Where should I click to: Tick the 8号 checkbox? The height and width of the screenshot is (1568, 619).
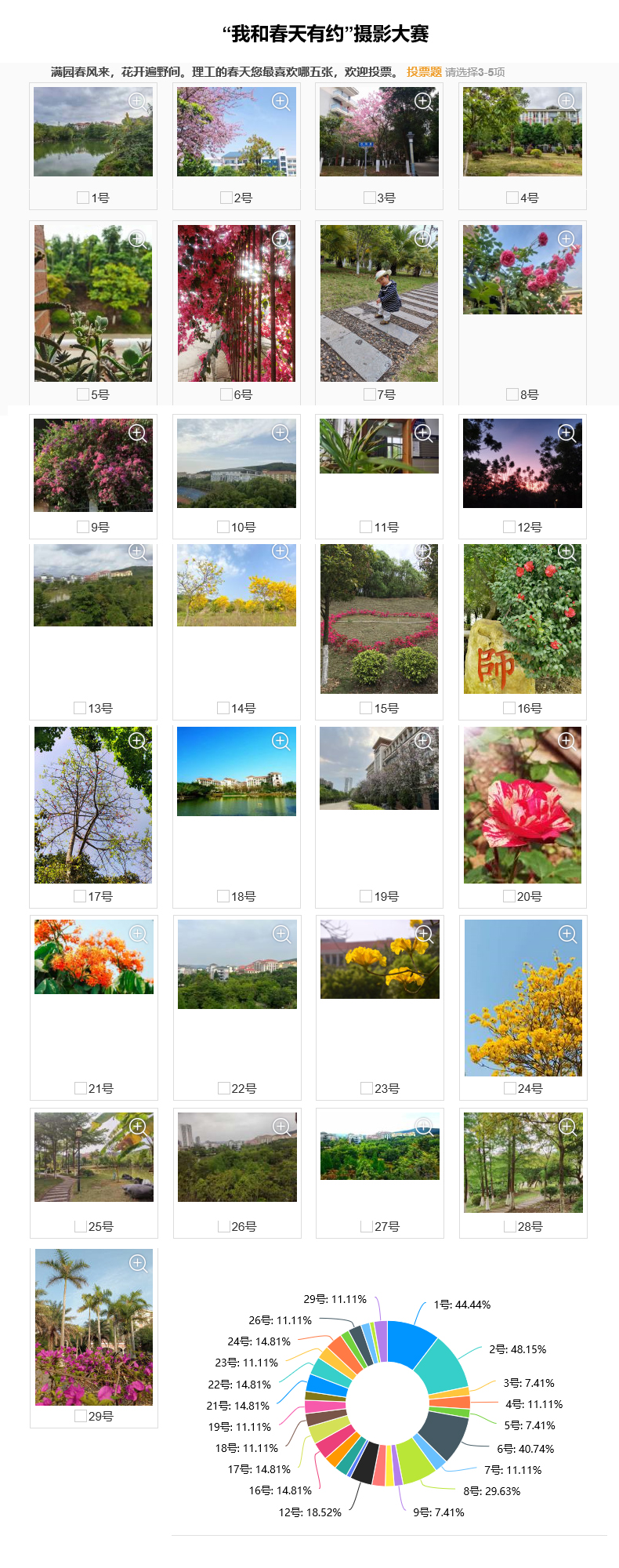[512, 394]
